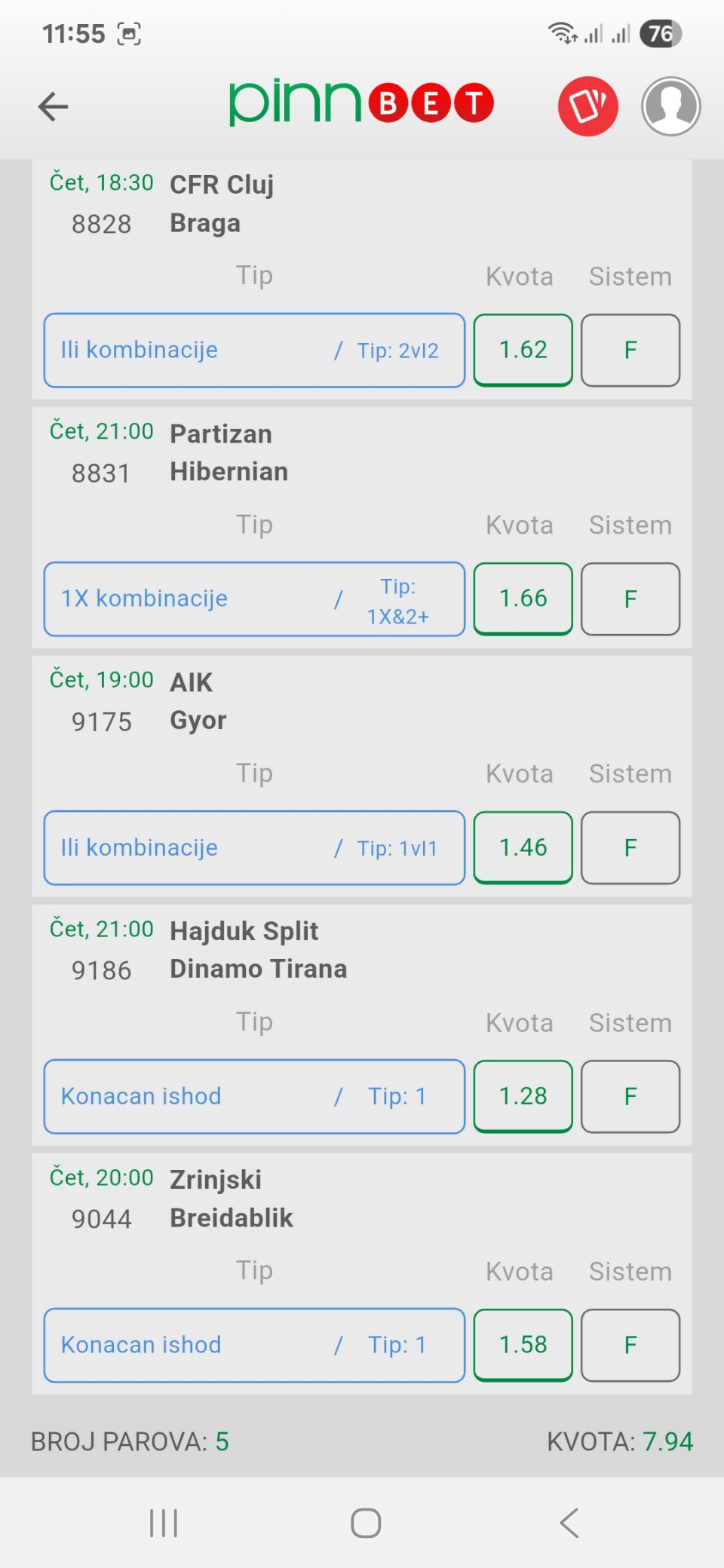724x1568 pixels.
Task: Select the 1.58 odds for Zrinjski
Action: point(523,1346)
